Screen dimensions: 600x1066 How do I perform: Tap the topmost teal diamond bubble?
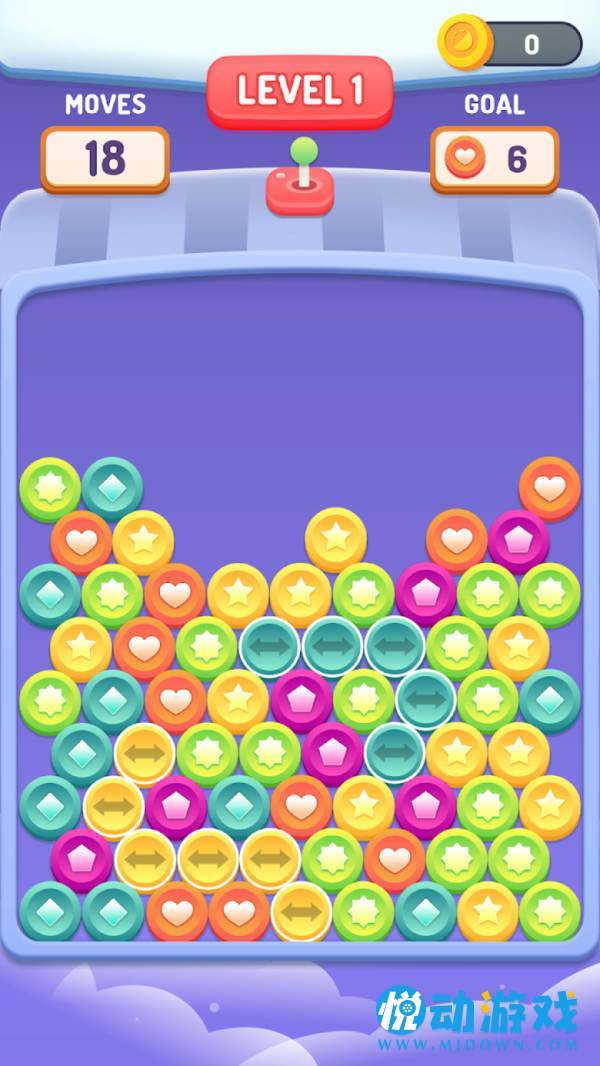(x=112, y=487)
